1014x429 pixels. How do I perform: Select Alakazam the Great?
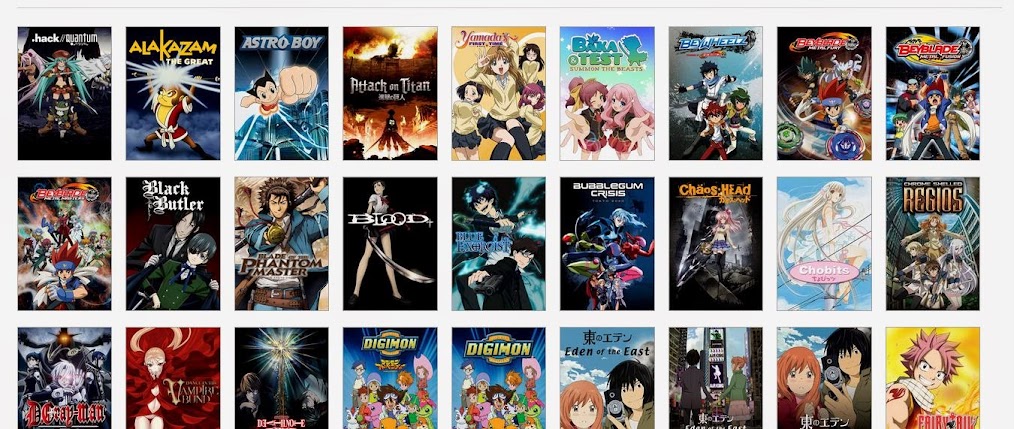(173, 93)
